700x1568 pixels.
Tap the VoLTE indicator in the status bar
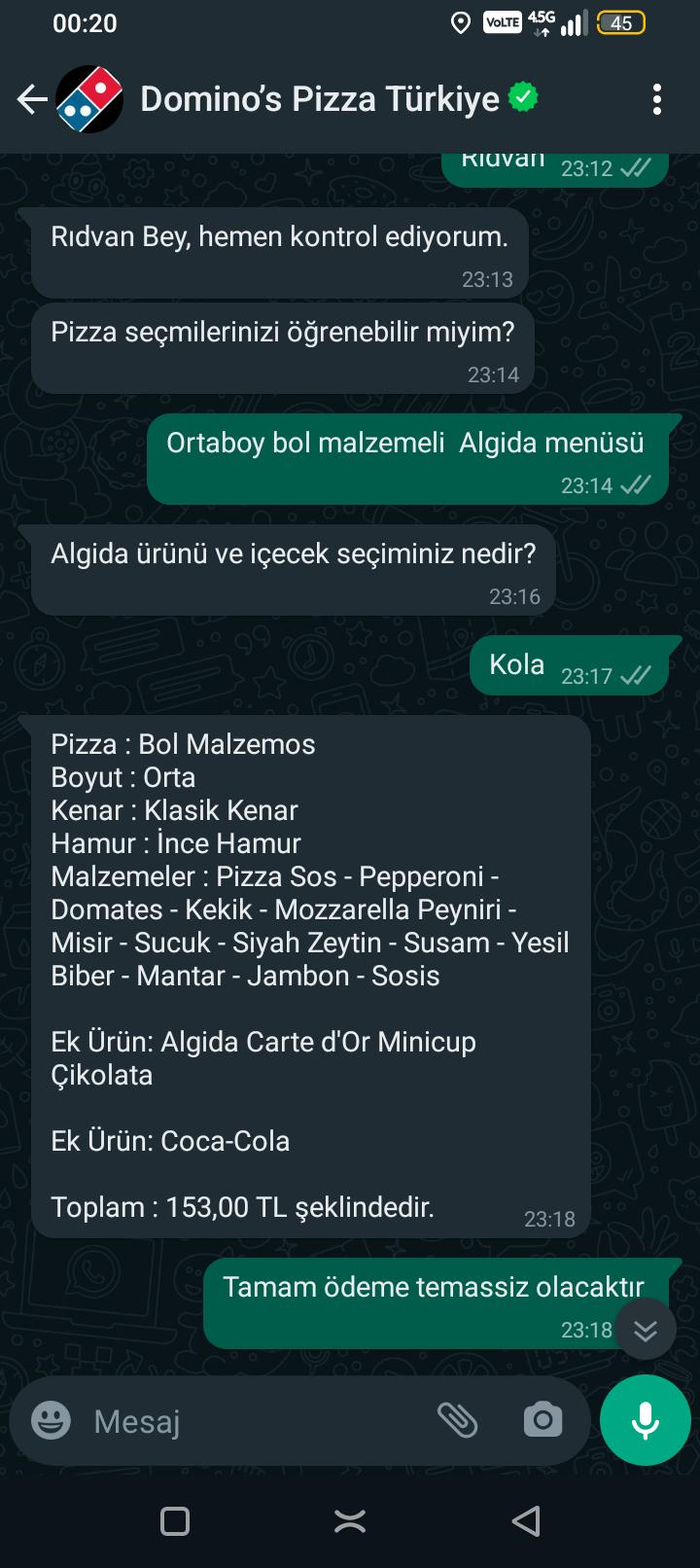pyautogui.click(x=502, y=21)
